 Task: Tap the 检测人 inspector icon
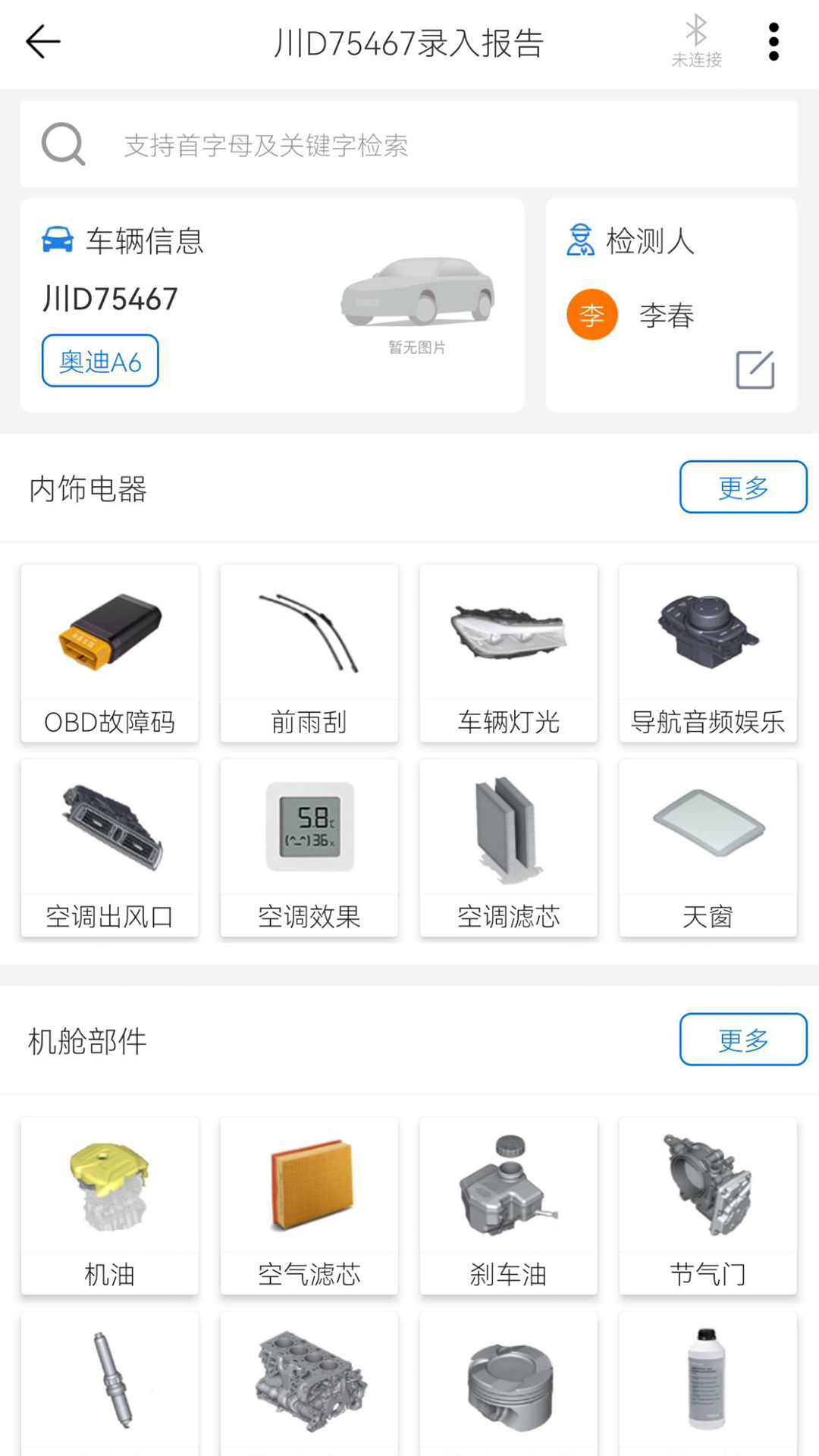(579, 241)
